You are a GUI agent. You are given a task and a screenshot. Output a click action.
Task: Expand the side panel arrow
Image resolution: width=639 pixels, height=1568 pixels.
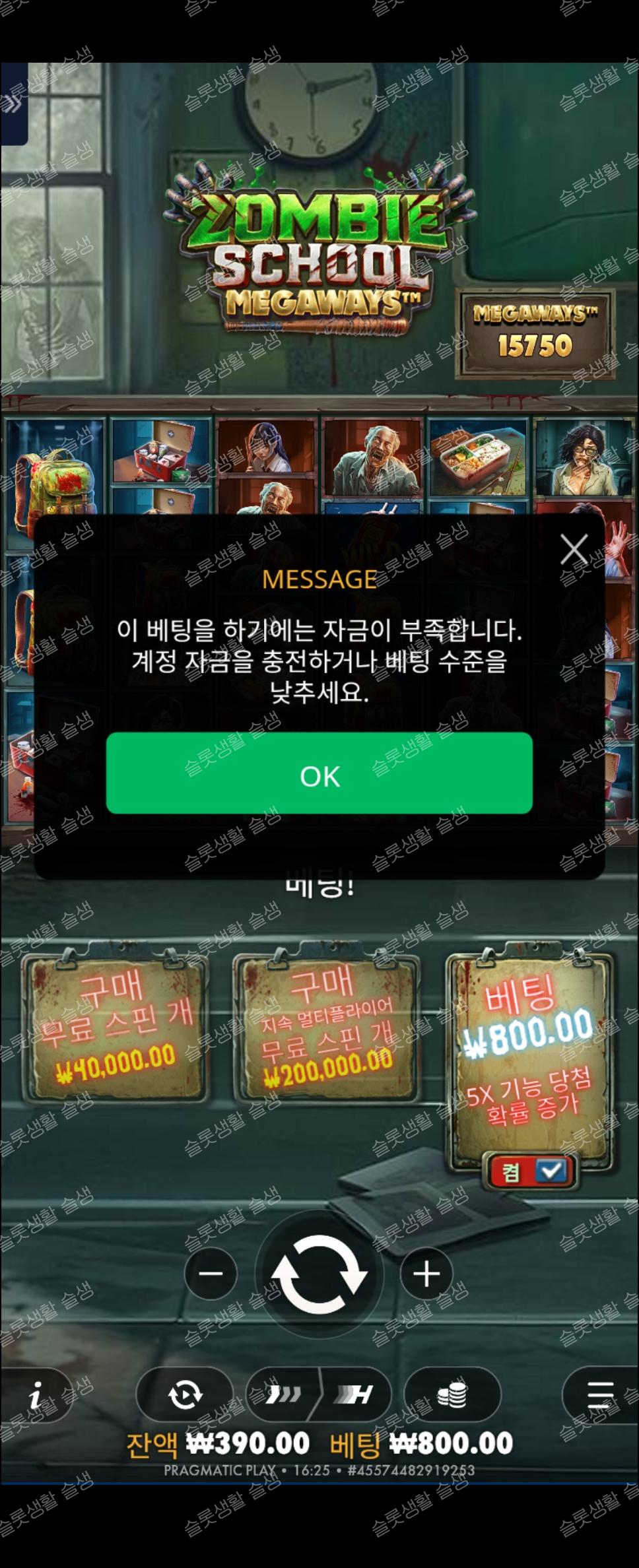click(x=12, y=104)
